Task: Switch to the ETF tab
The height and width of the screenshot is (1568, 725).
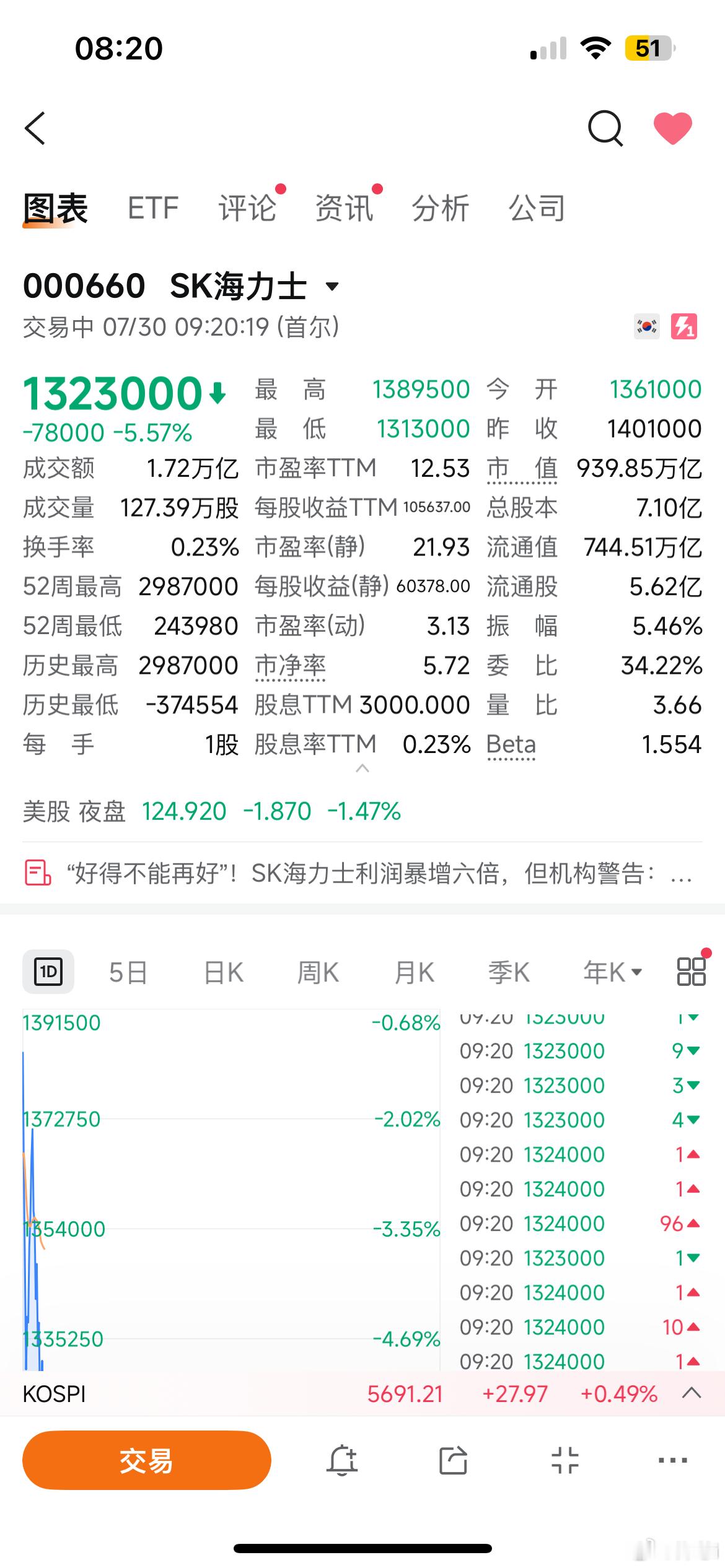Action: pos(153,208)
